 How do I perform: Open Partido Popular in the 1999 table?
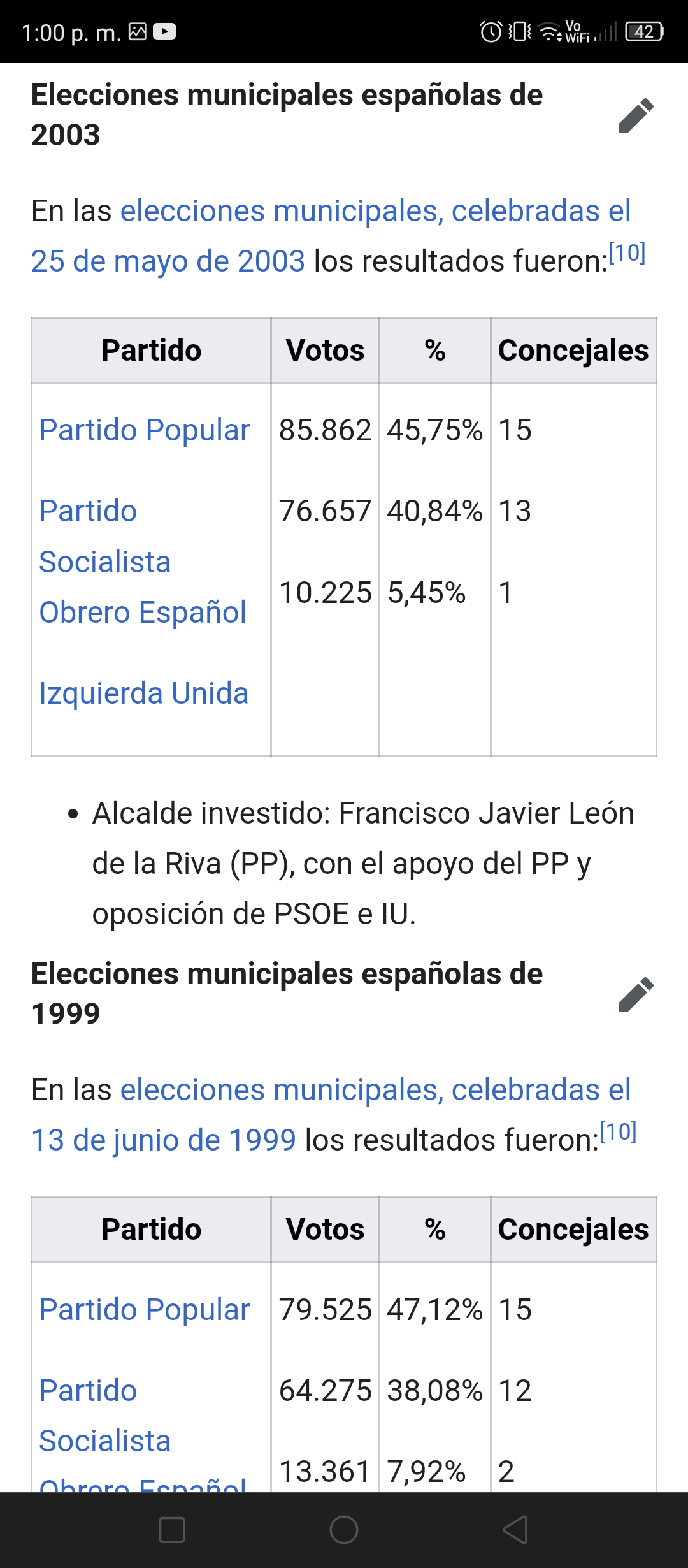145,1309
